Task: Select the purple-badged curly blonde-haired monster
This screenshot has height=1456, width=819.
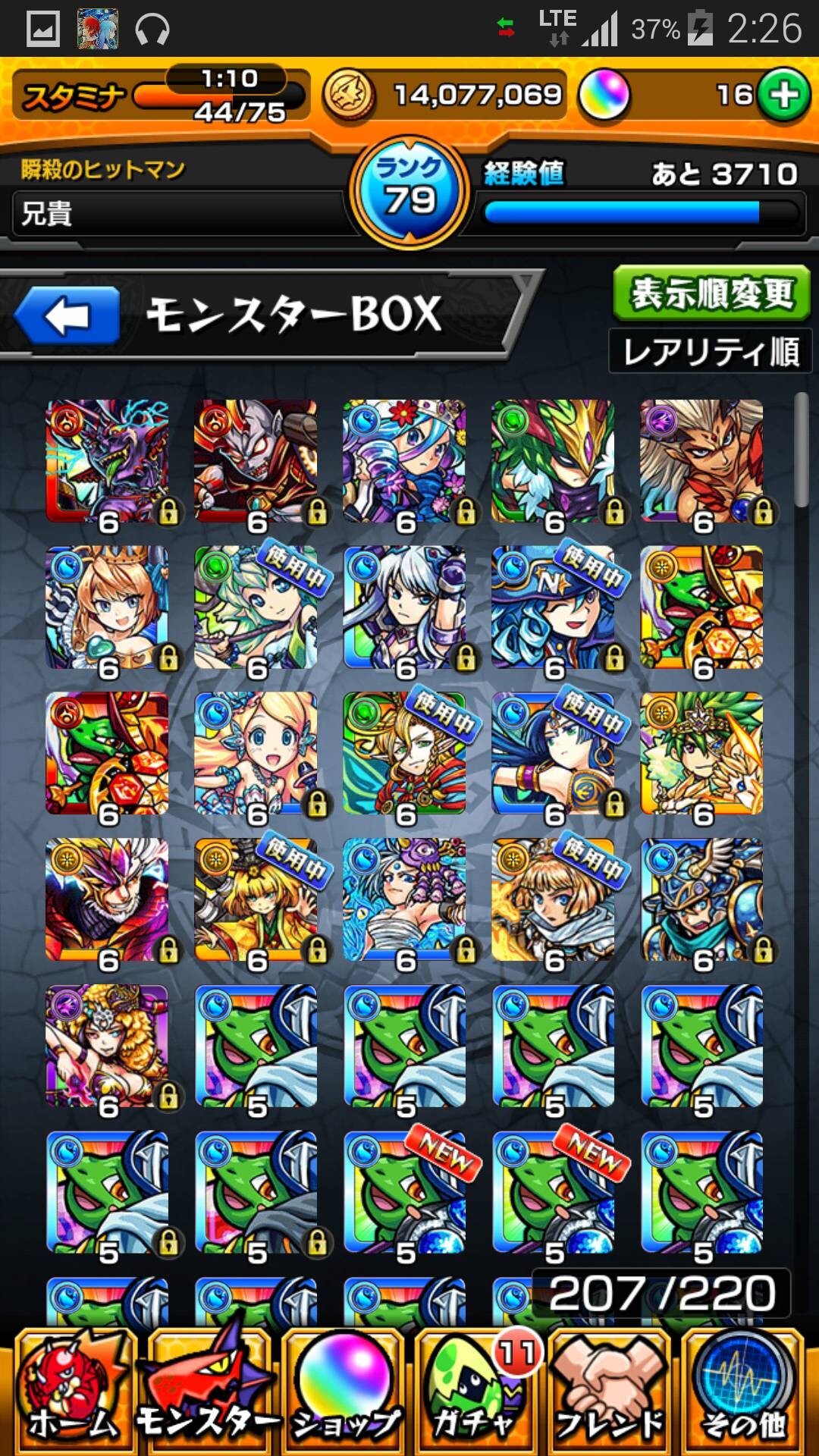Action: coord(108,1047)
